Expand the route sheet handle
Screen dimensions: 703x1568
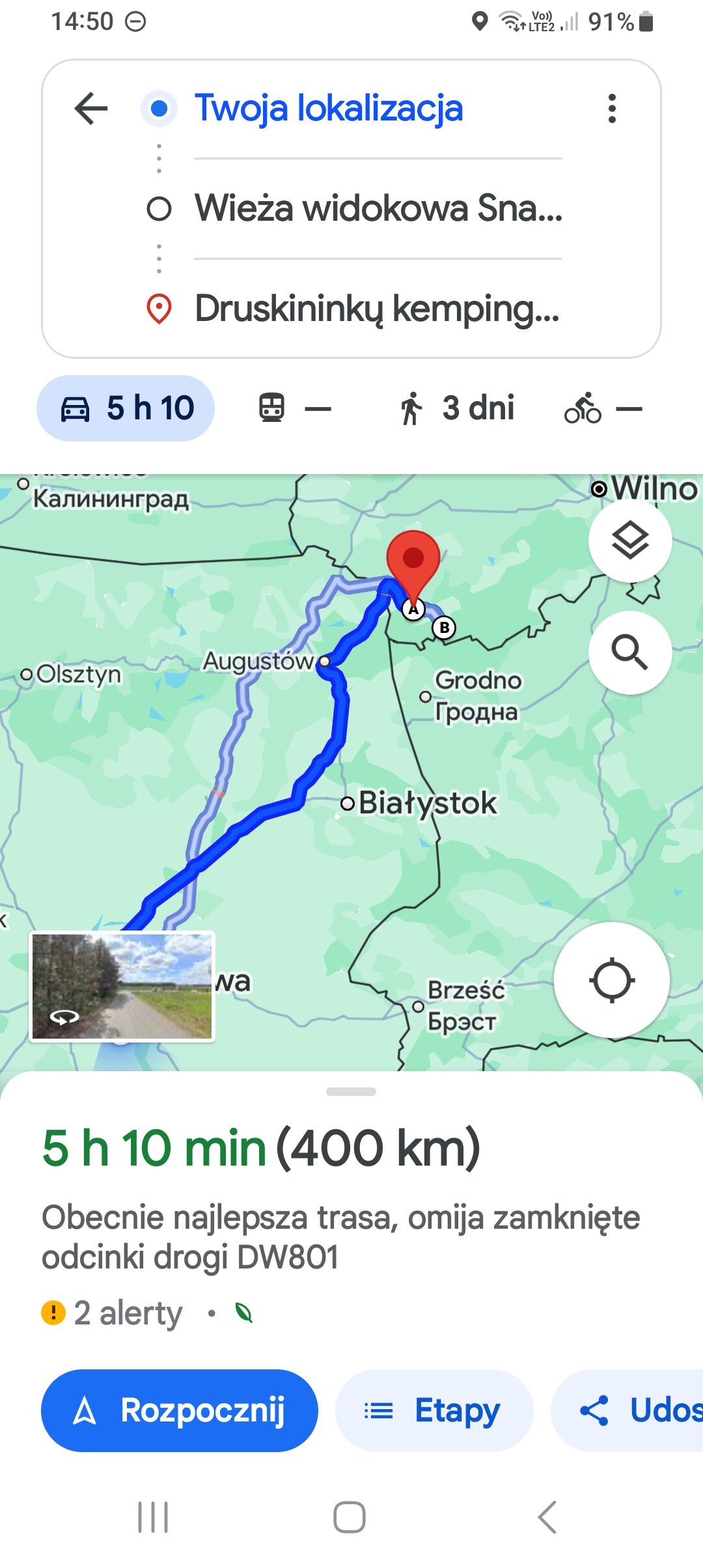[x=351, y=1092]
